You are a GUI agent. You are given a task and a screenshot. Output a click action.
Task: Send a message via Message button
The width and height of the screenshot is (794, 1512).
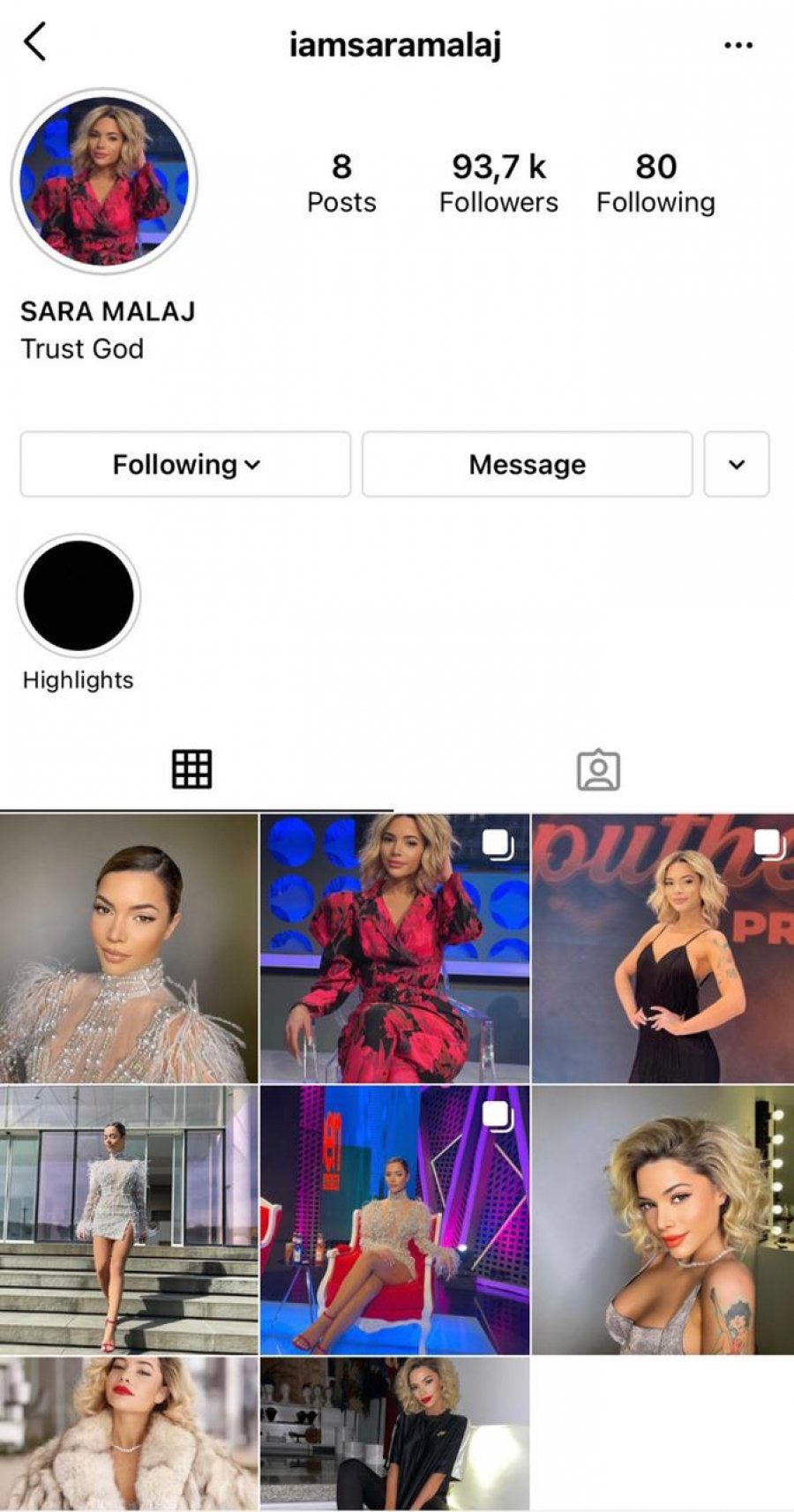tap(527, 464)
